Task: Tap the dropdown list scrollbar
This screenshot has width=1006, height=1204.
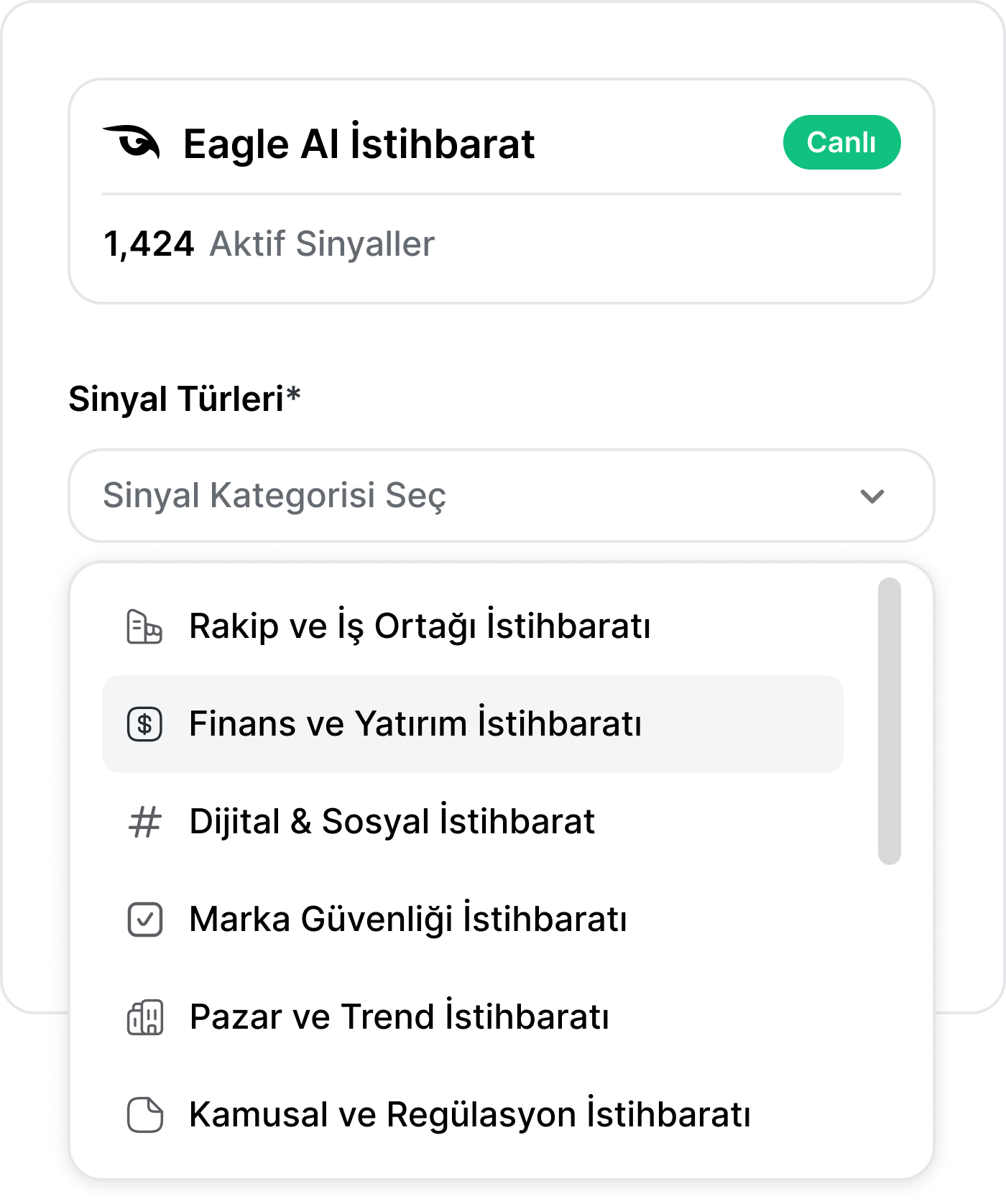Action: pos(889,721)
